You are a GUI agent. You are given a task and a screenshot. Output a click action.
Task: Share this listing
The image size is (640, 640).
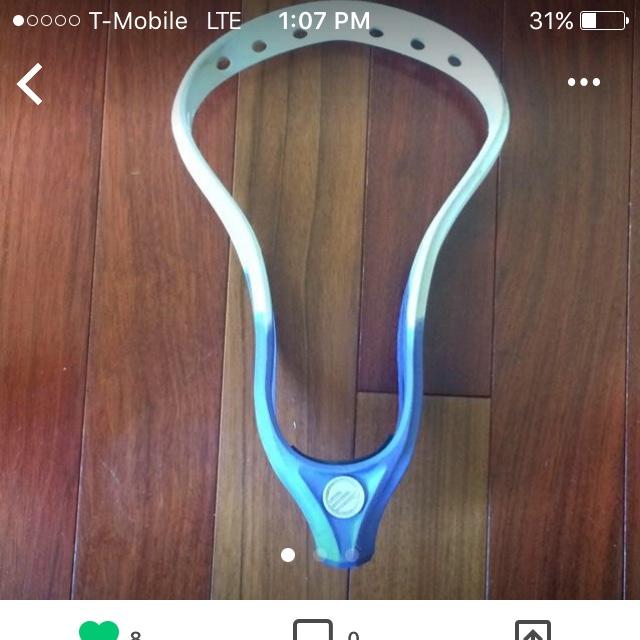[532, 631]
